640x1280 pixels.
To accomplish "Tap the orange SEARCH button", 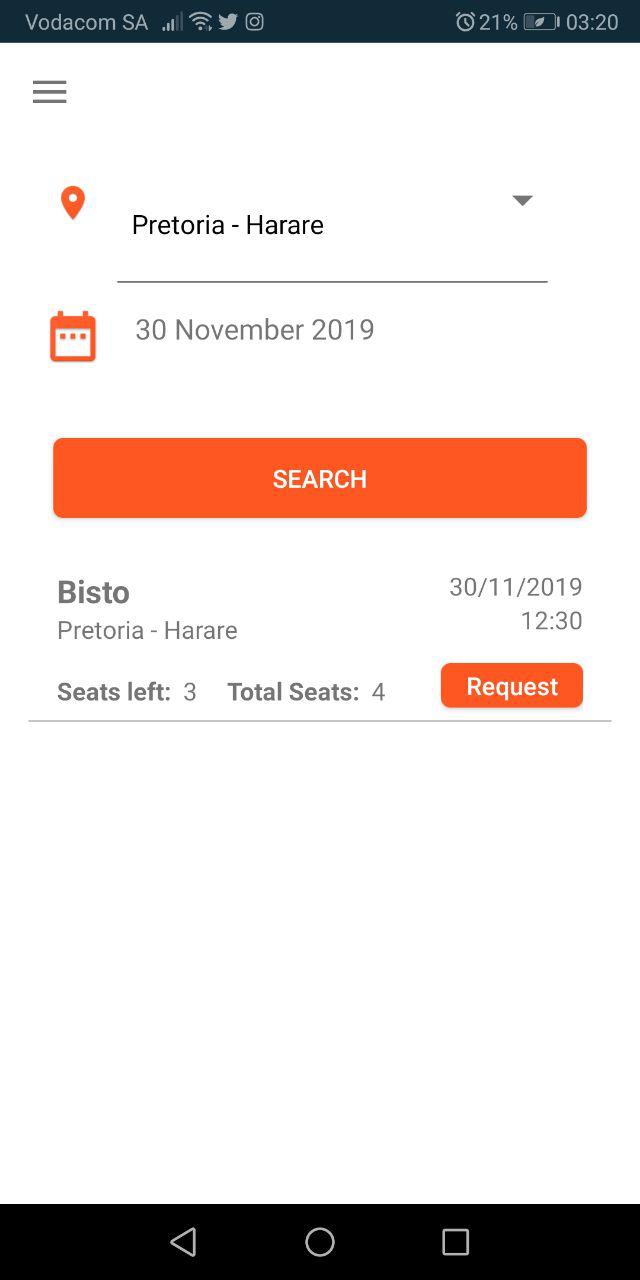I will [320, 478].
